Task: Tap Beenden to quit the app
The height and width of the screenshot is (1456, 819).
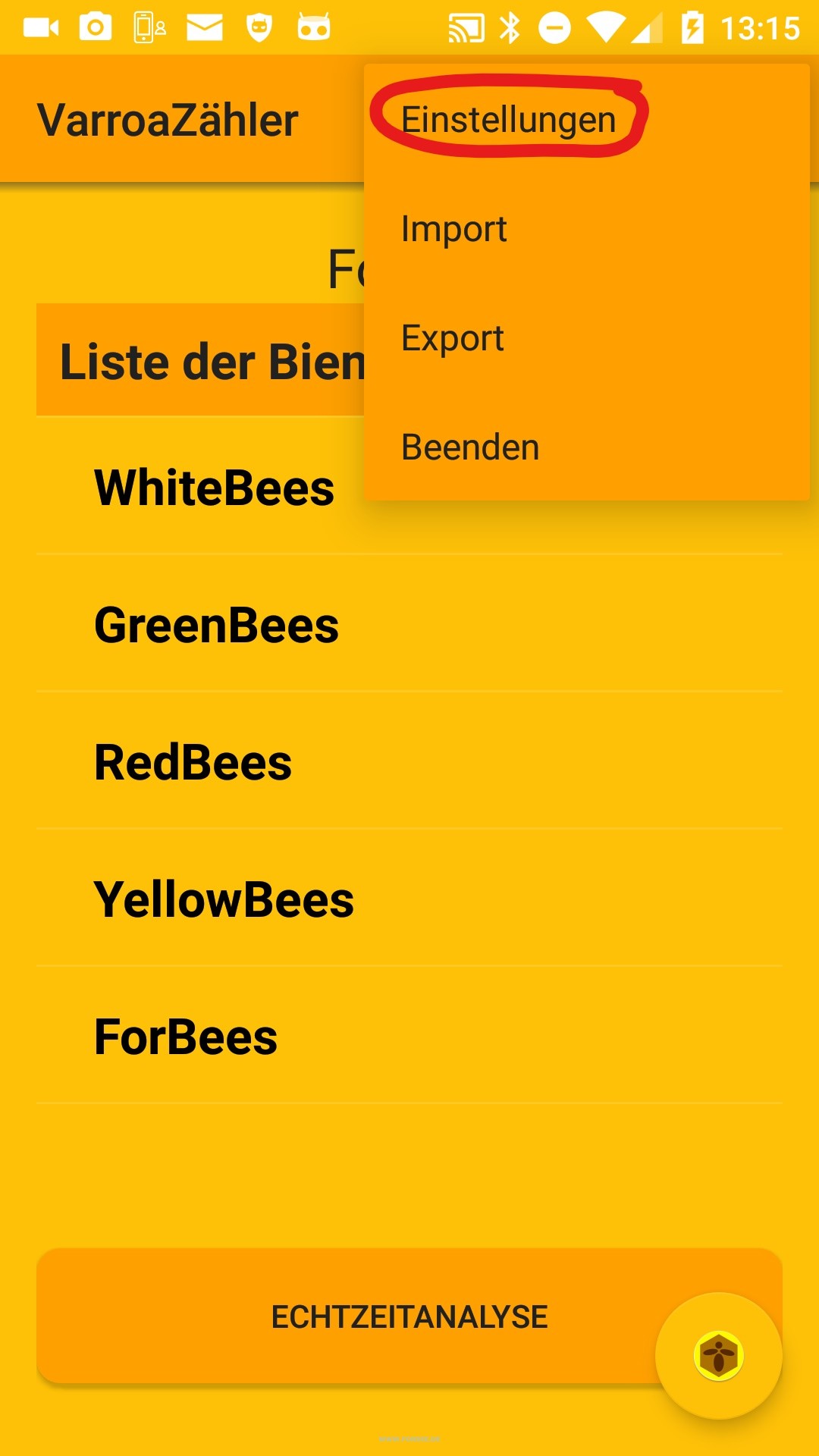Action: click(587, 447)
